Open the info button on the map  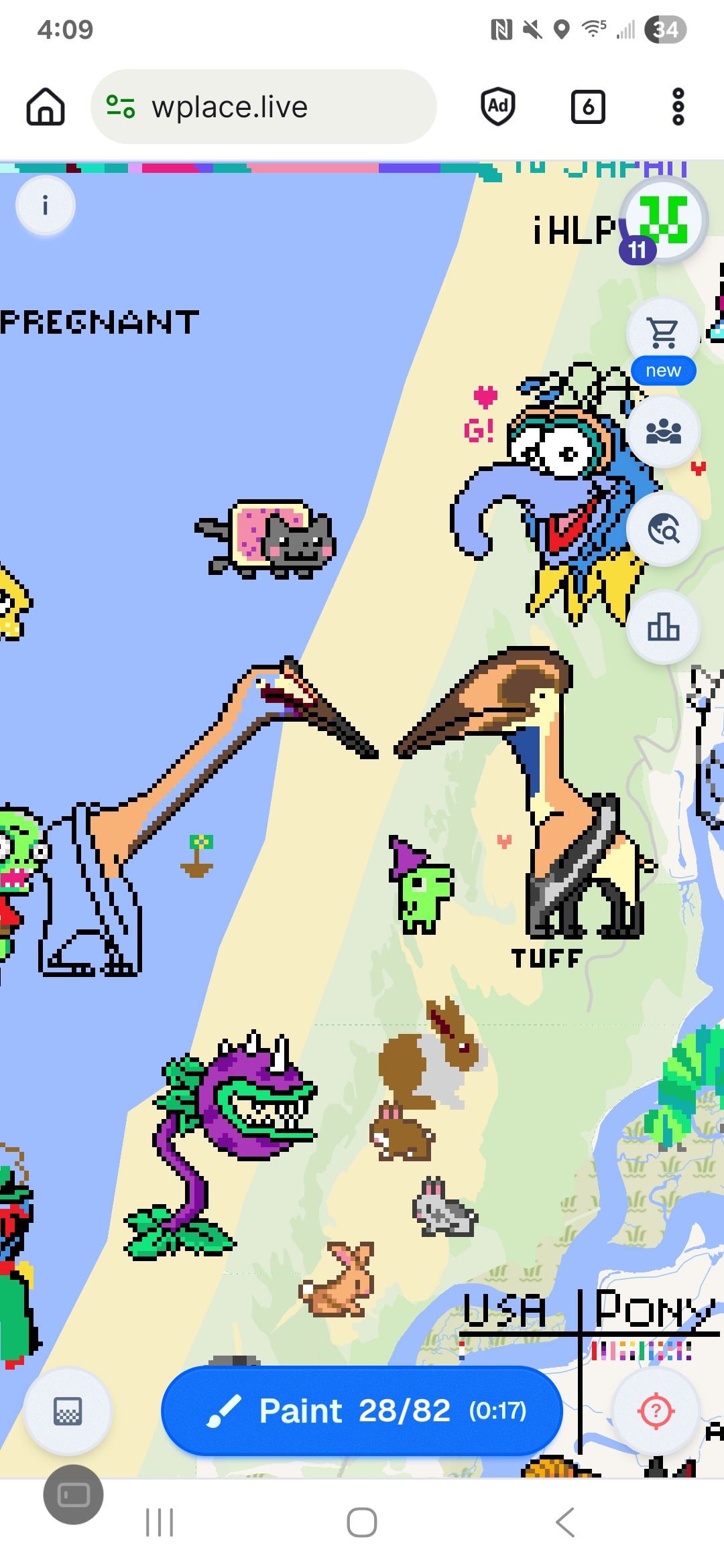(x=46, y=205)
